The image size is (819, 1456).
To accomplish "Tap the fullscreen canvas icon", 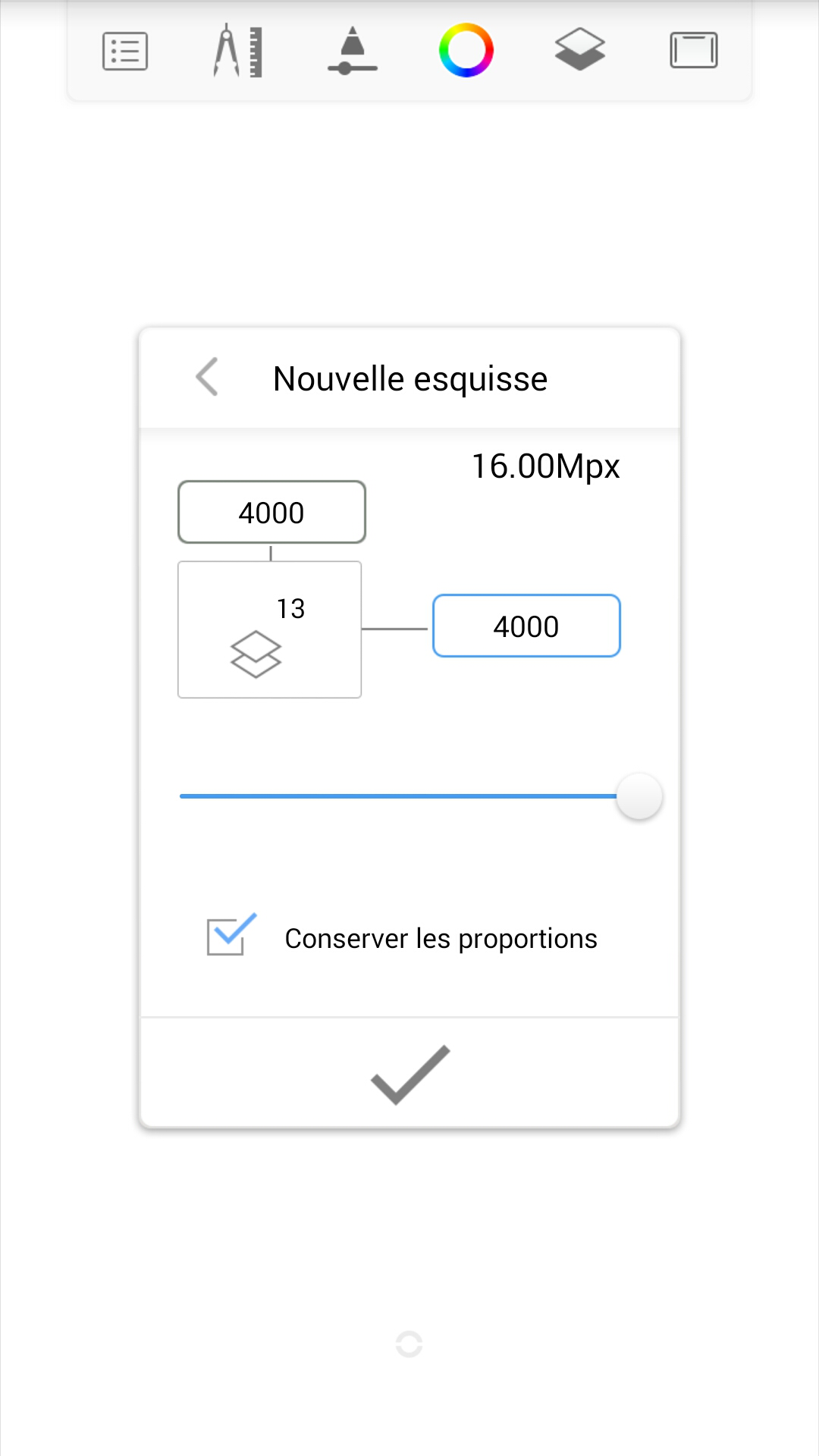I will [x=694, y=51].
